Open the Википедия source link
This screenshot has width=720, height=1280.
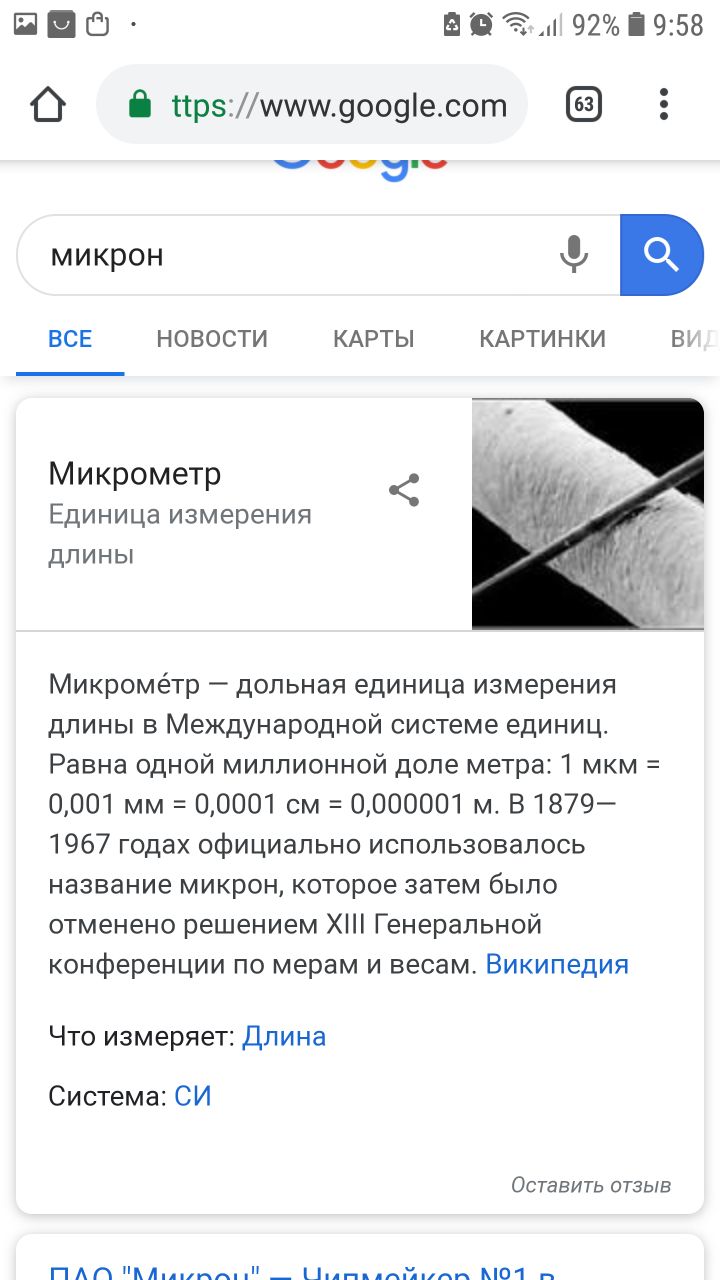557,965
